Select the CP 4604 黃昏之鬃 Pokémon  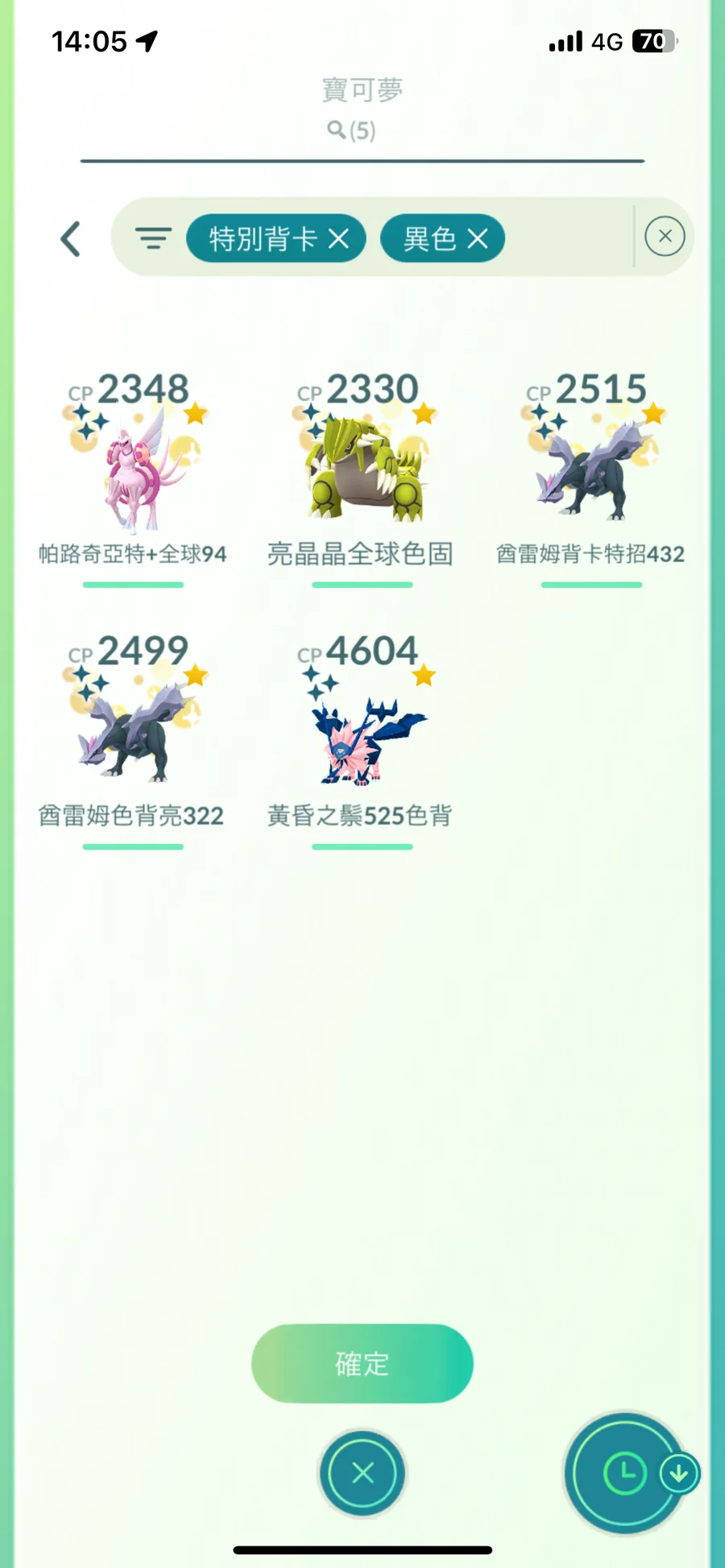[x=362, y=738]
